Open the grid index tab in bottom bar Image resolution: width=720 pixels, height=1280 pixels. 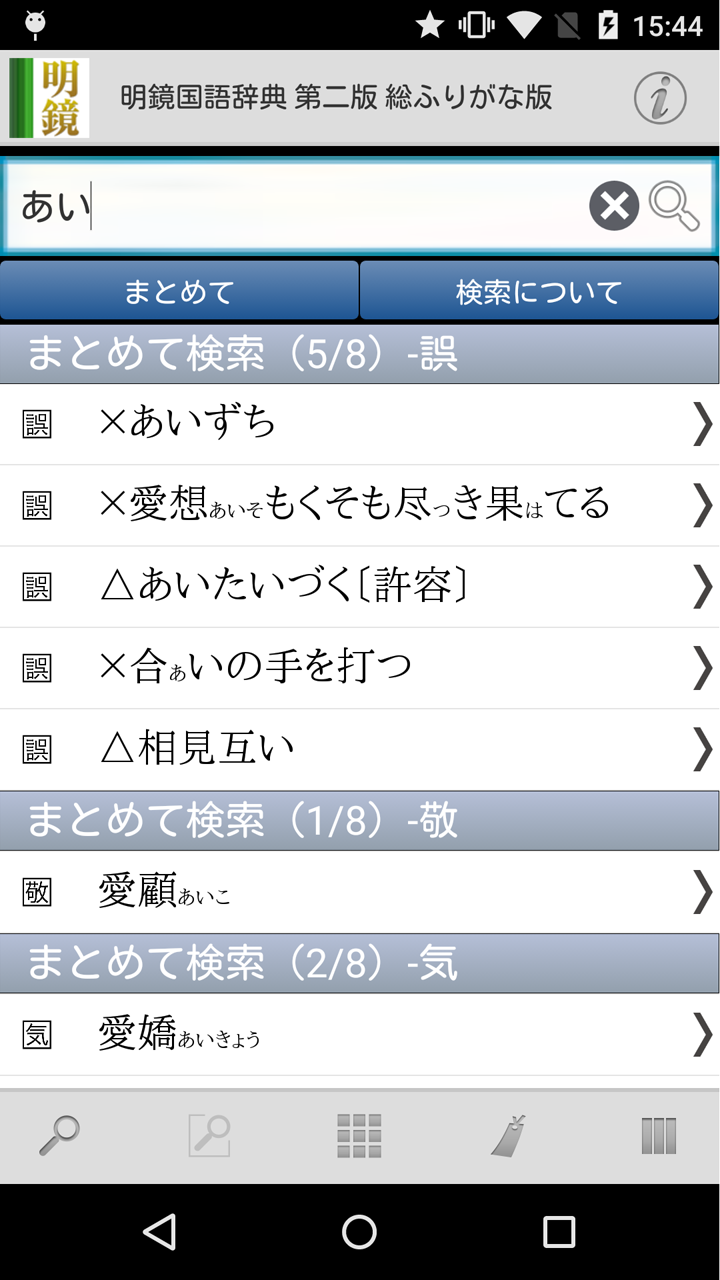[359, 1136]
